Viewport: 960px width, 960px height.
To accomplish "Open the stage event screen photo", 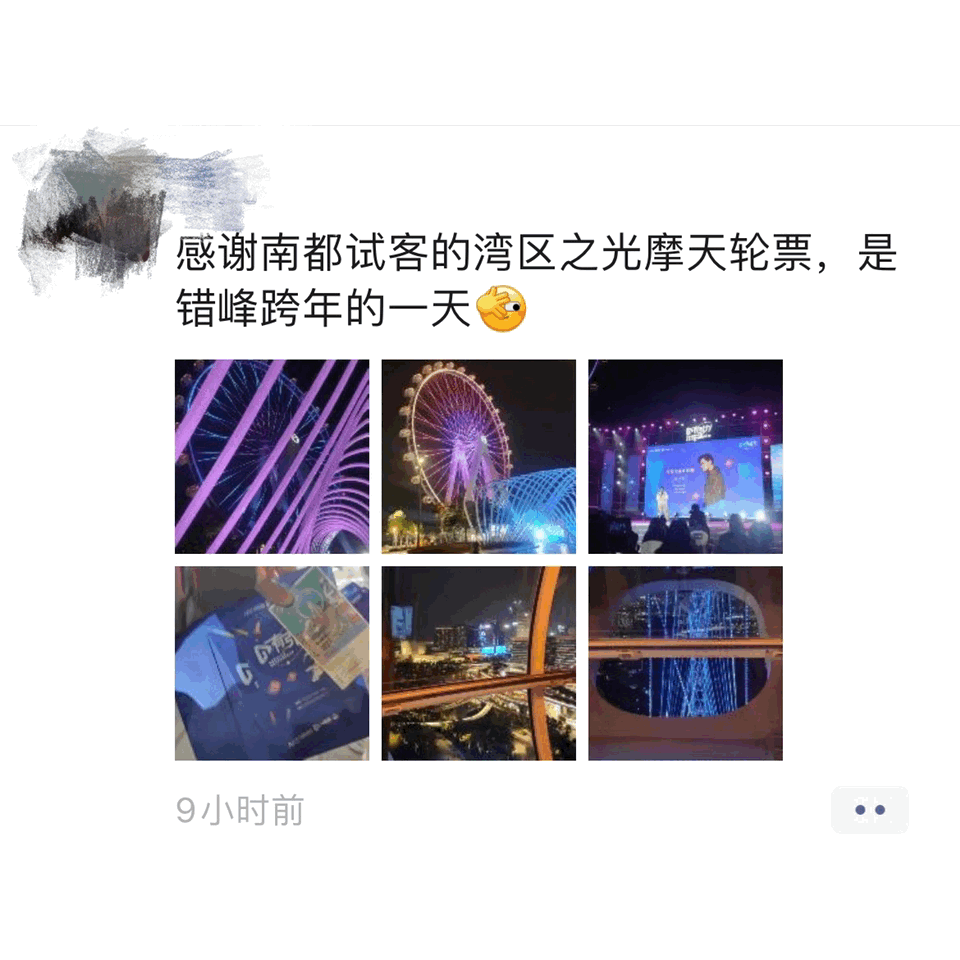I will tap(685, 456).
